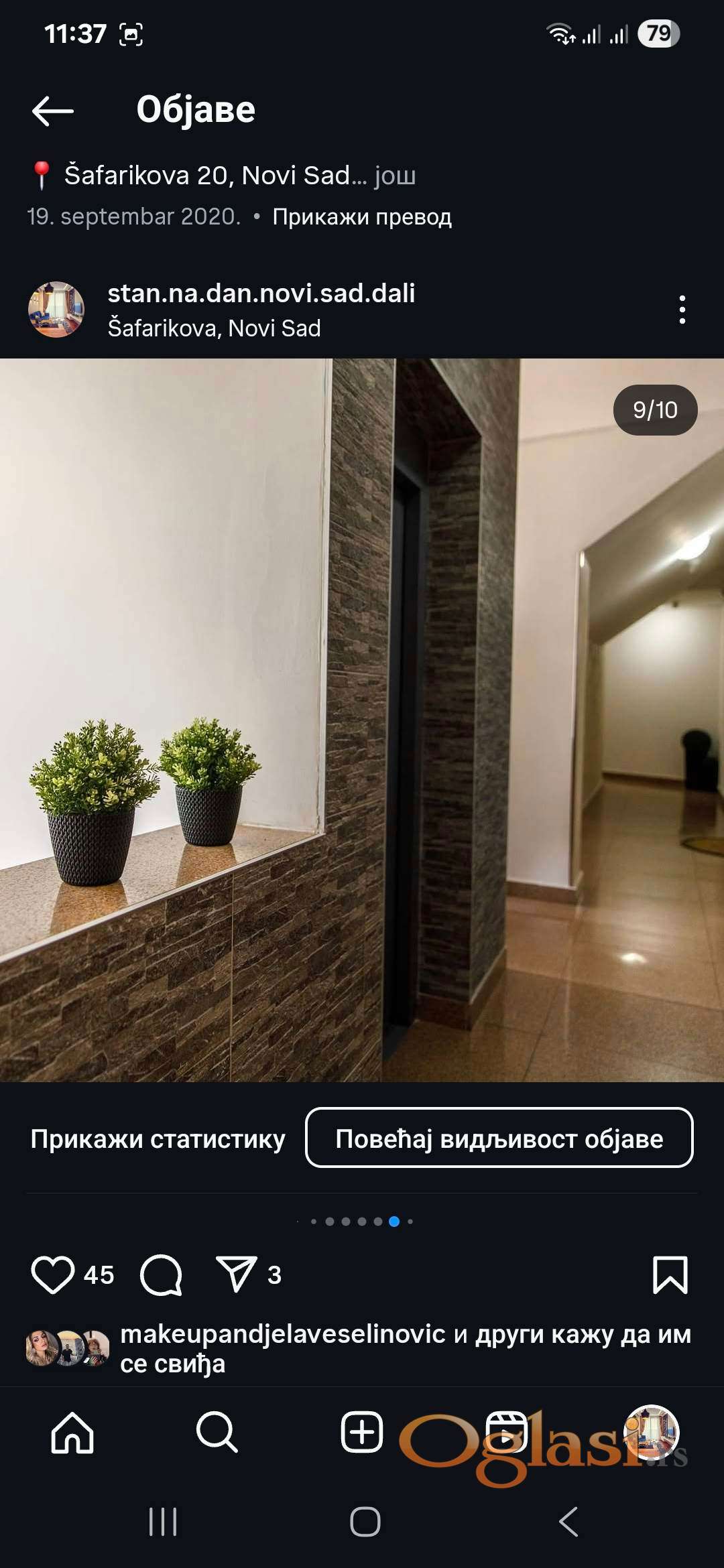Viewport: 724px width, 1568px height.
Task: Open the Search tab
Action: click(217, 1433)
